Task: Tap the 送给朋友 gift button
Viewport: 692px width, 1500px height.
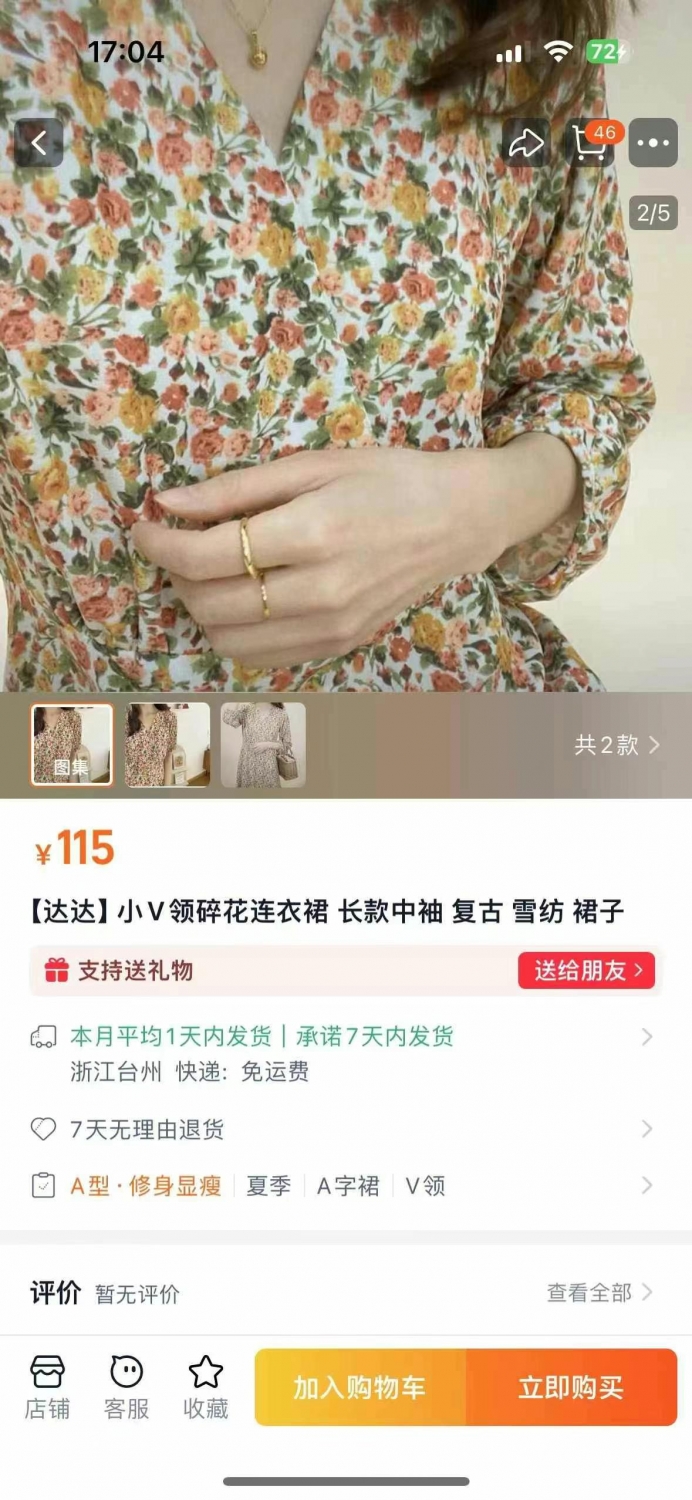Action: pos(586,971)
